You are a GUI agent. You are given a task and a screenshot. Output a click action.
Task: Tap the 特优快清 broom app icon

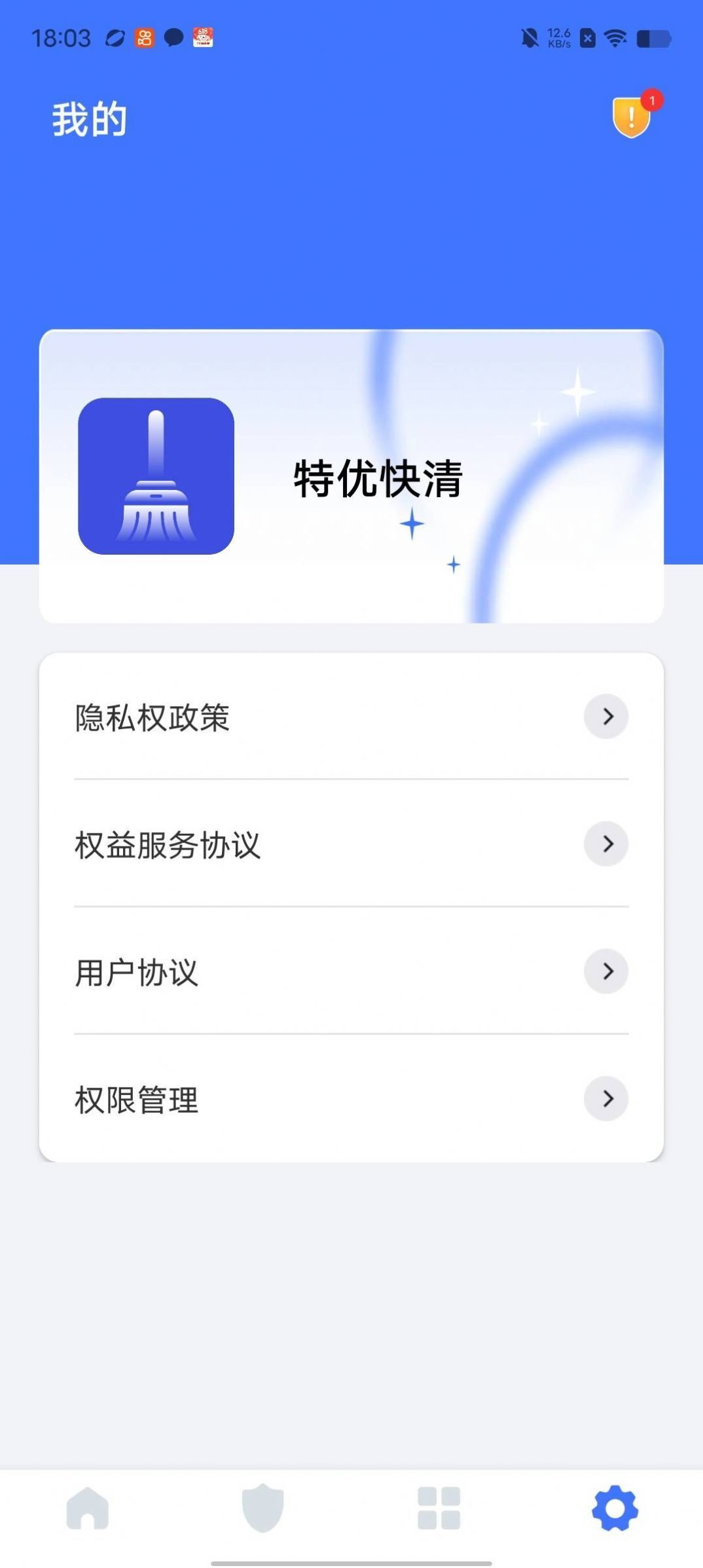pyautogui.click(x=155, y=479)
